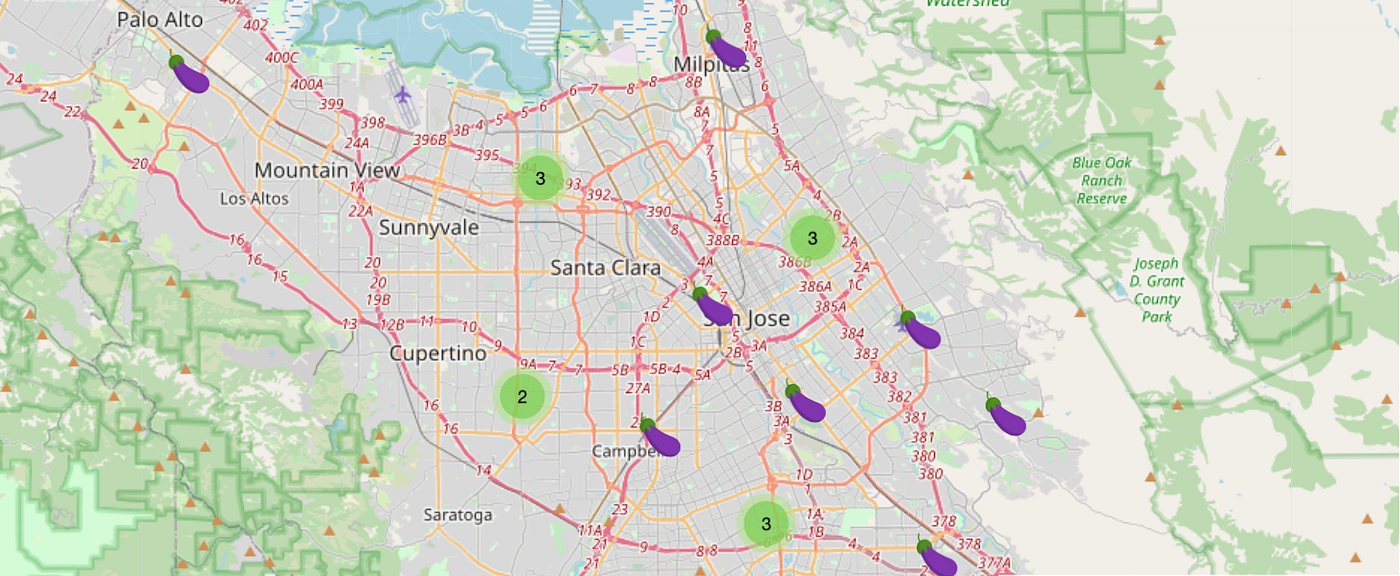Select the eggplant marker near exit 3B
1400x576 pixels.
click(805, 403)
